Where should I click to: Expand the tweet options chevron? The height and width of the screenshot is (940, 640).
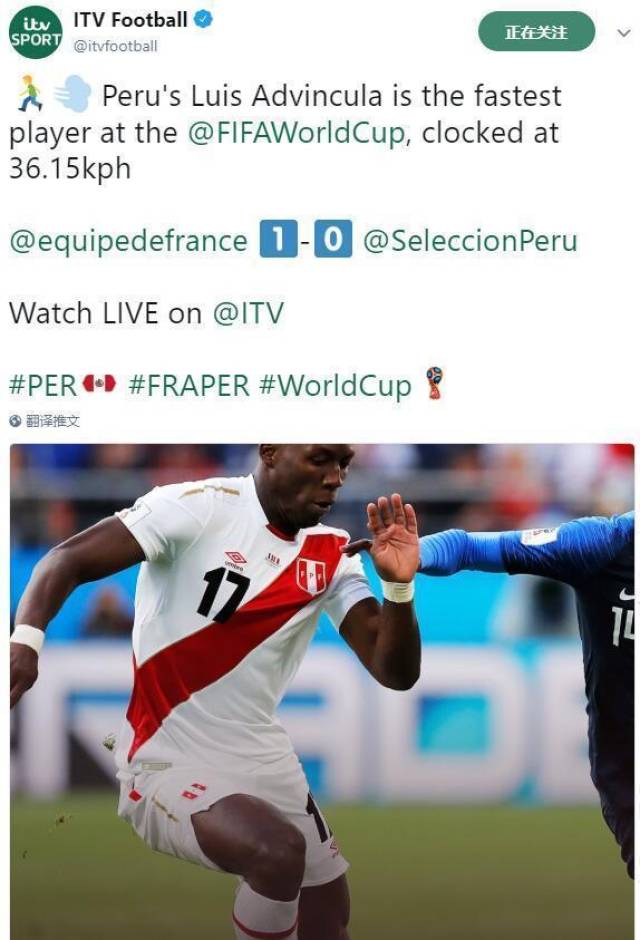tap(624, 33)
